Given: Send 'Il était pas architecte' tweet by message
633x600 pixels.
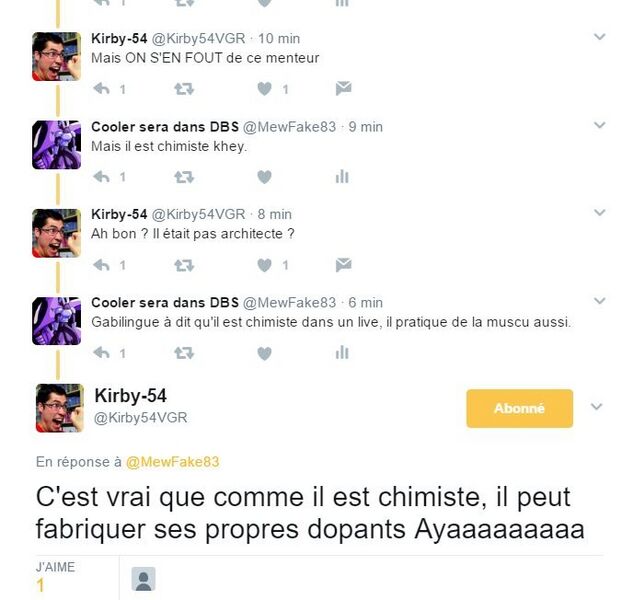Looking at the screenshot, I should point(343,265).
